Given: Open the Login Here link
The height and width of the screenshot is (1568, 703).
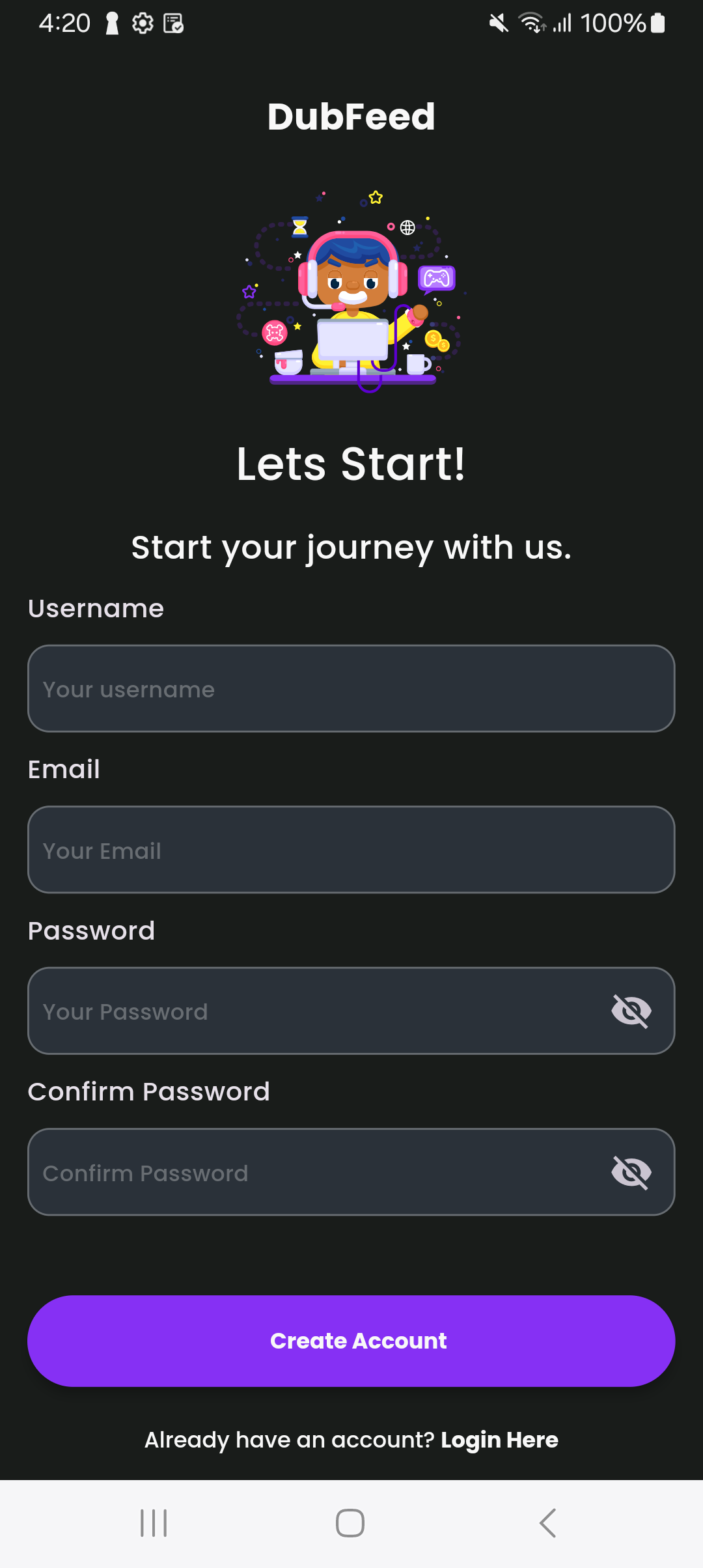Looking at the screenshot, I should click(499, 1440).
